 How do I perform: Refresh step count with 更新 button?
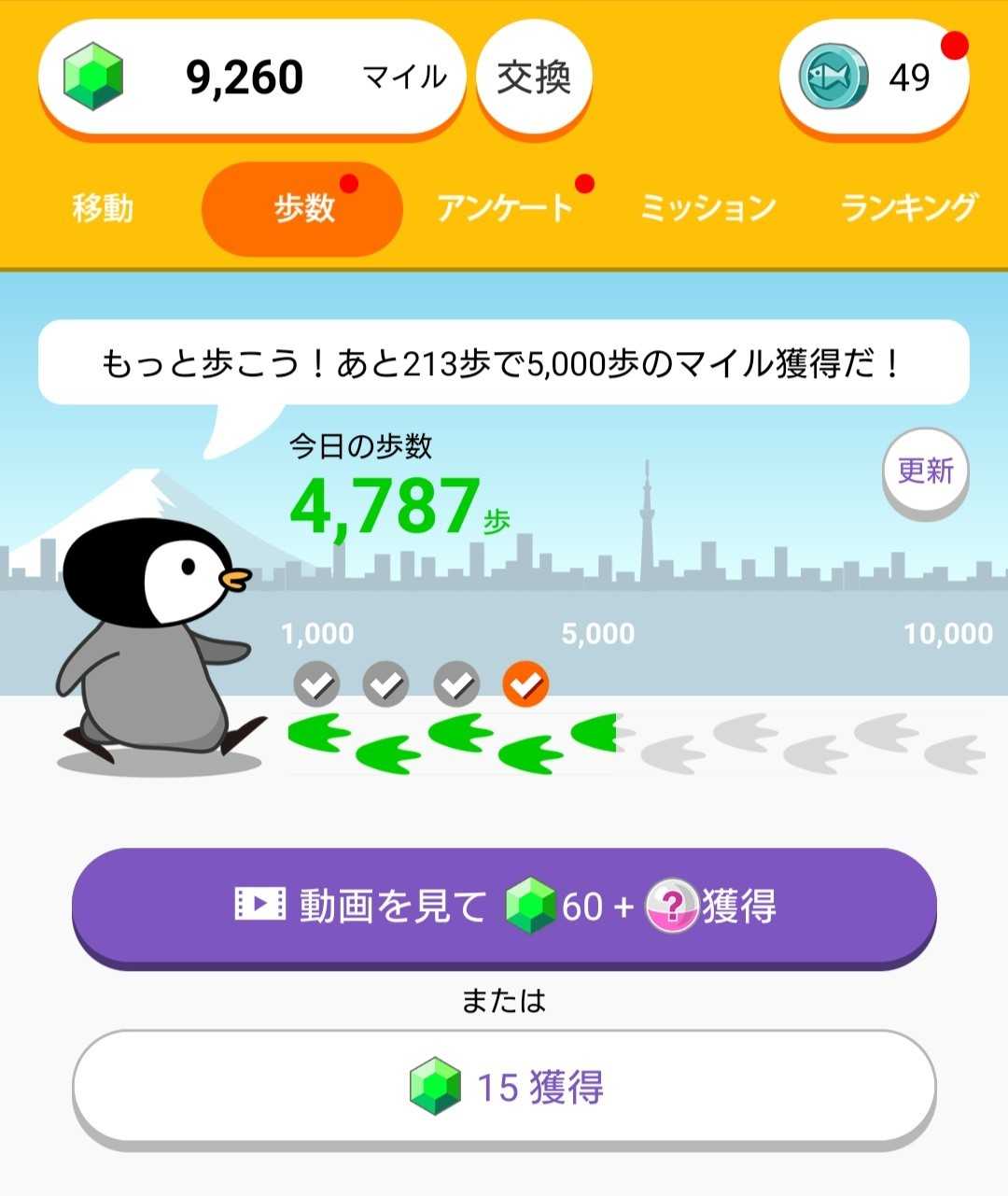point(925,471)
